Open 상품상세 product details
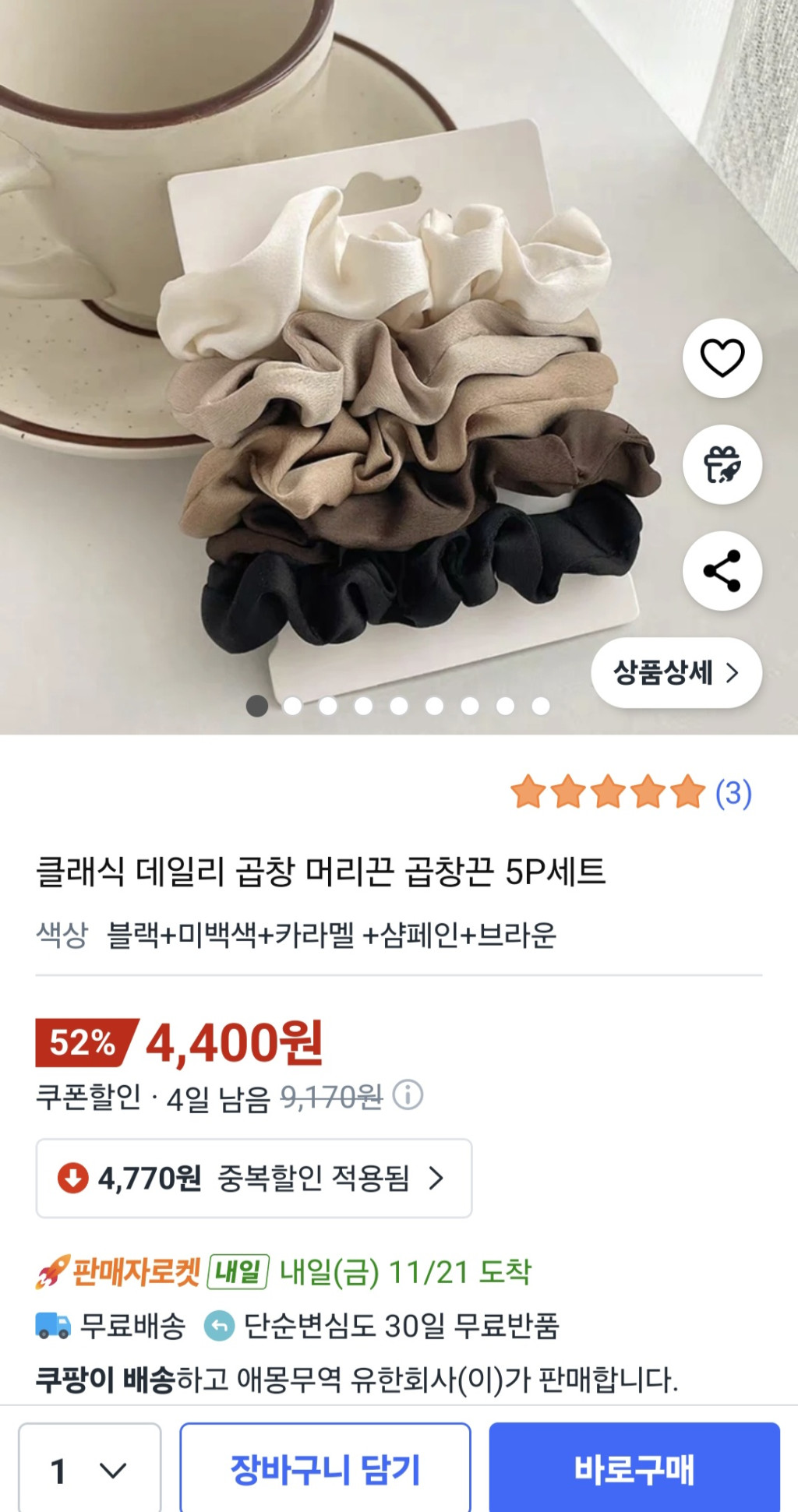The height and width of the screenshot is (1512, 798). coord(676,673)
